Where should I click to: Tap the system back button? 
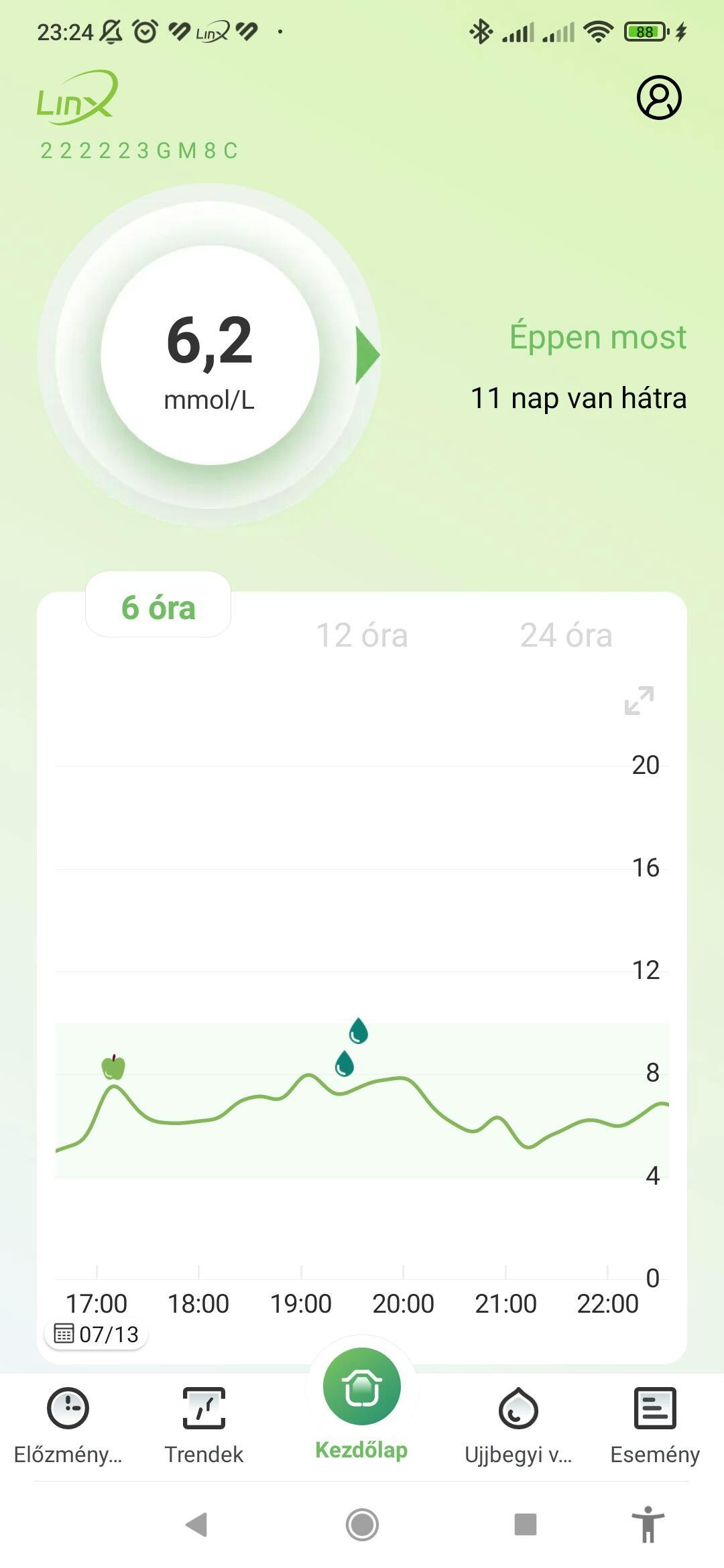pos(196,1524)
